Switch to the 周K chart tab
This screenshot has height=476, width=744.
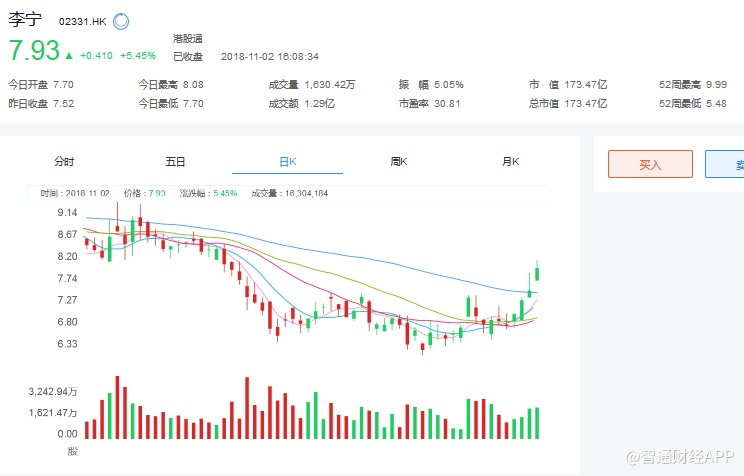pyautogui.click(x=399, y=162)
